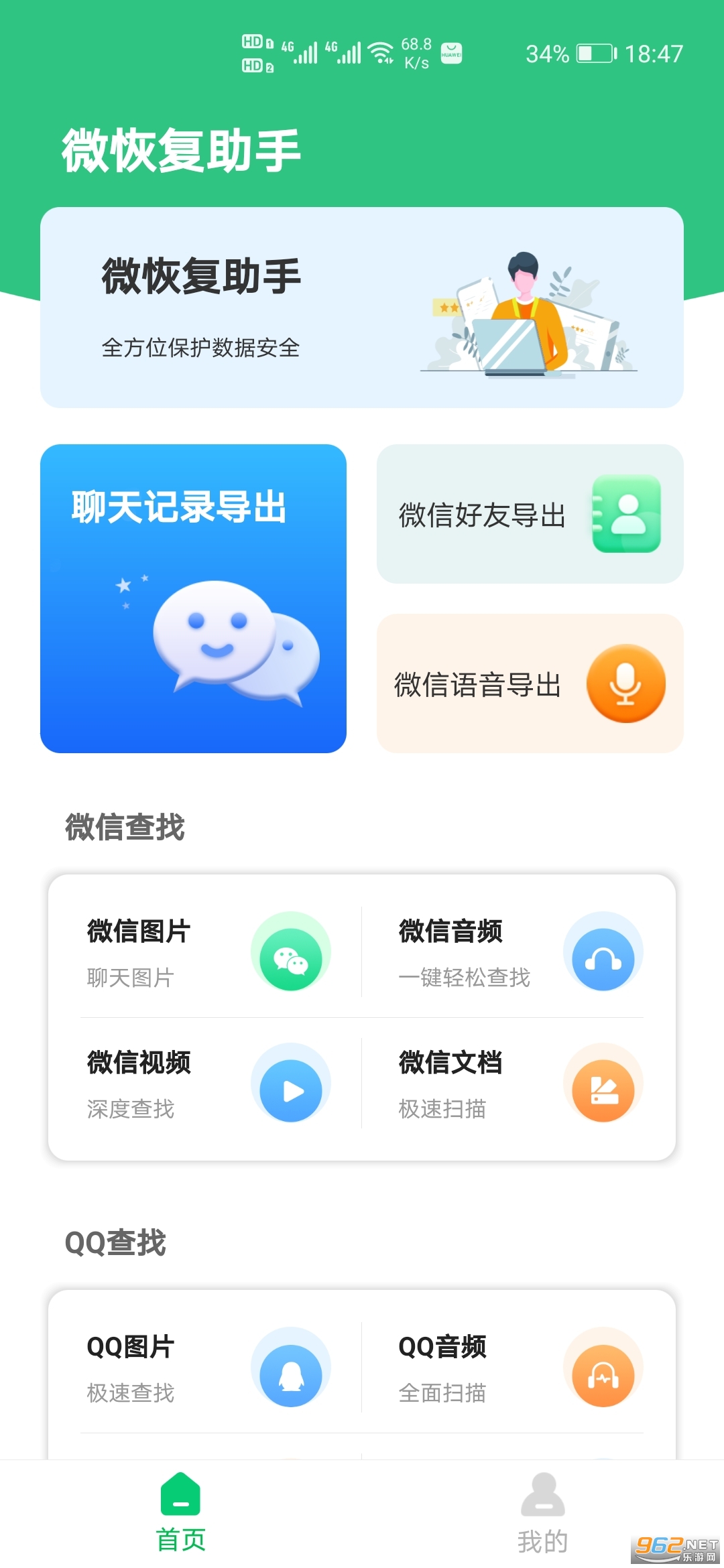Open 微信好友导出
The width and height of the screenshot is (724, 1568).
tap(530, 514)
